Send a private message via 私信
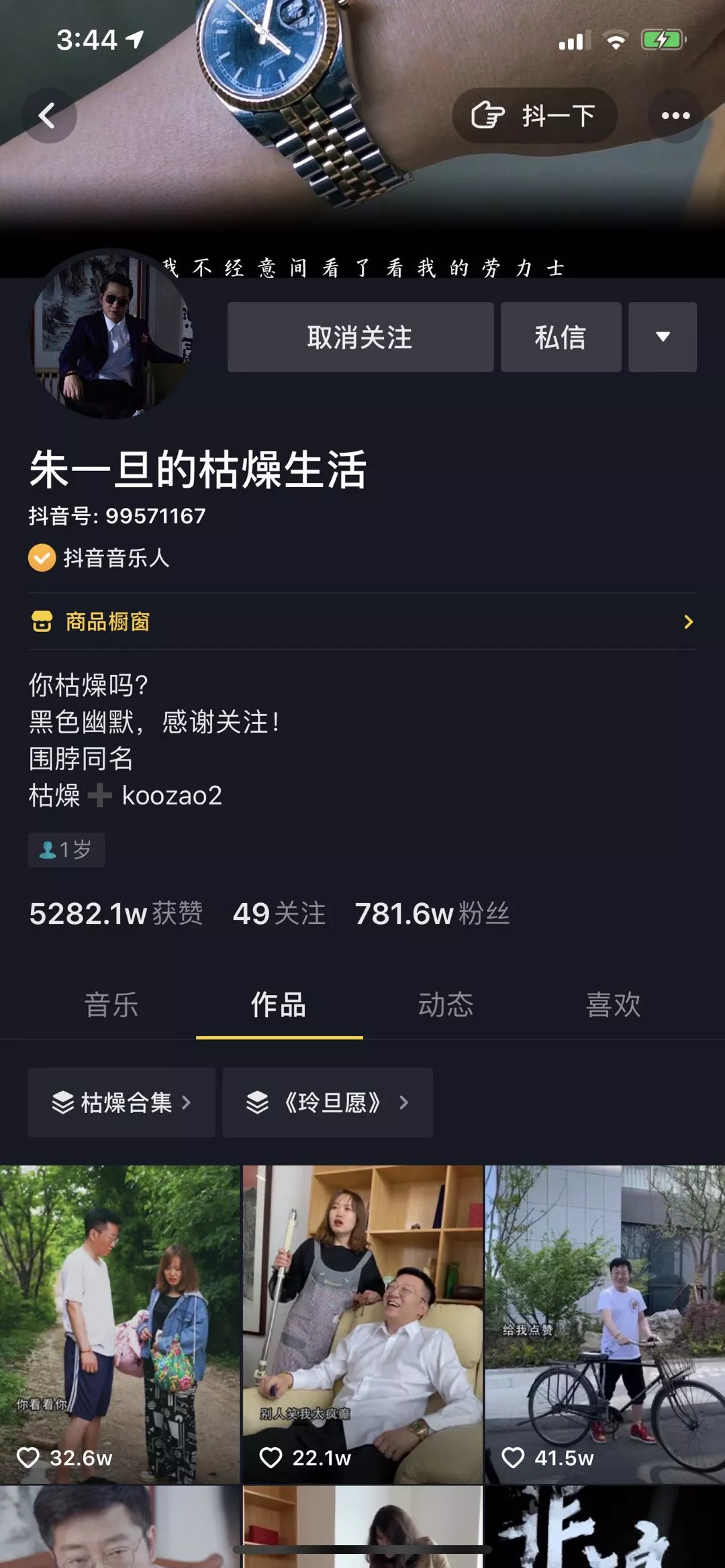The height and width of the screenshot is (1568, 725). [561, 337]
